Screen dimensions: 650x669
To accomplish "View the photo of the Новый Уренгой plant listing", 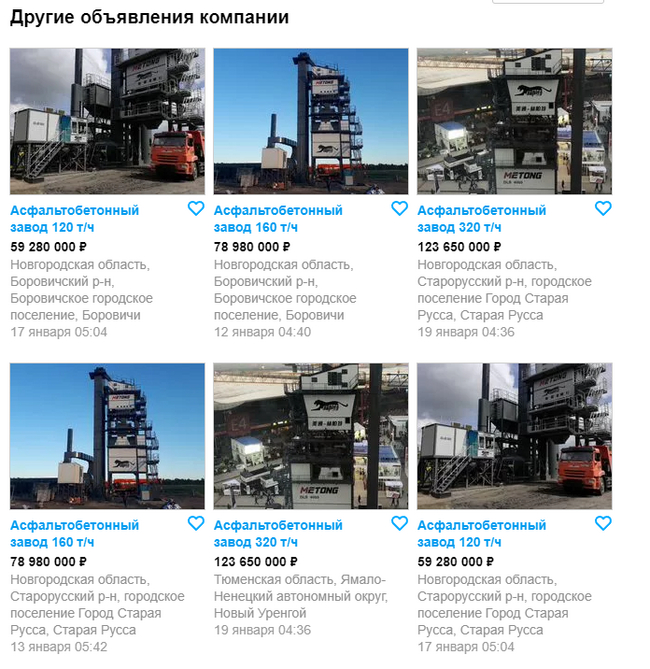I will [x=311, y=436].
